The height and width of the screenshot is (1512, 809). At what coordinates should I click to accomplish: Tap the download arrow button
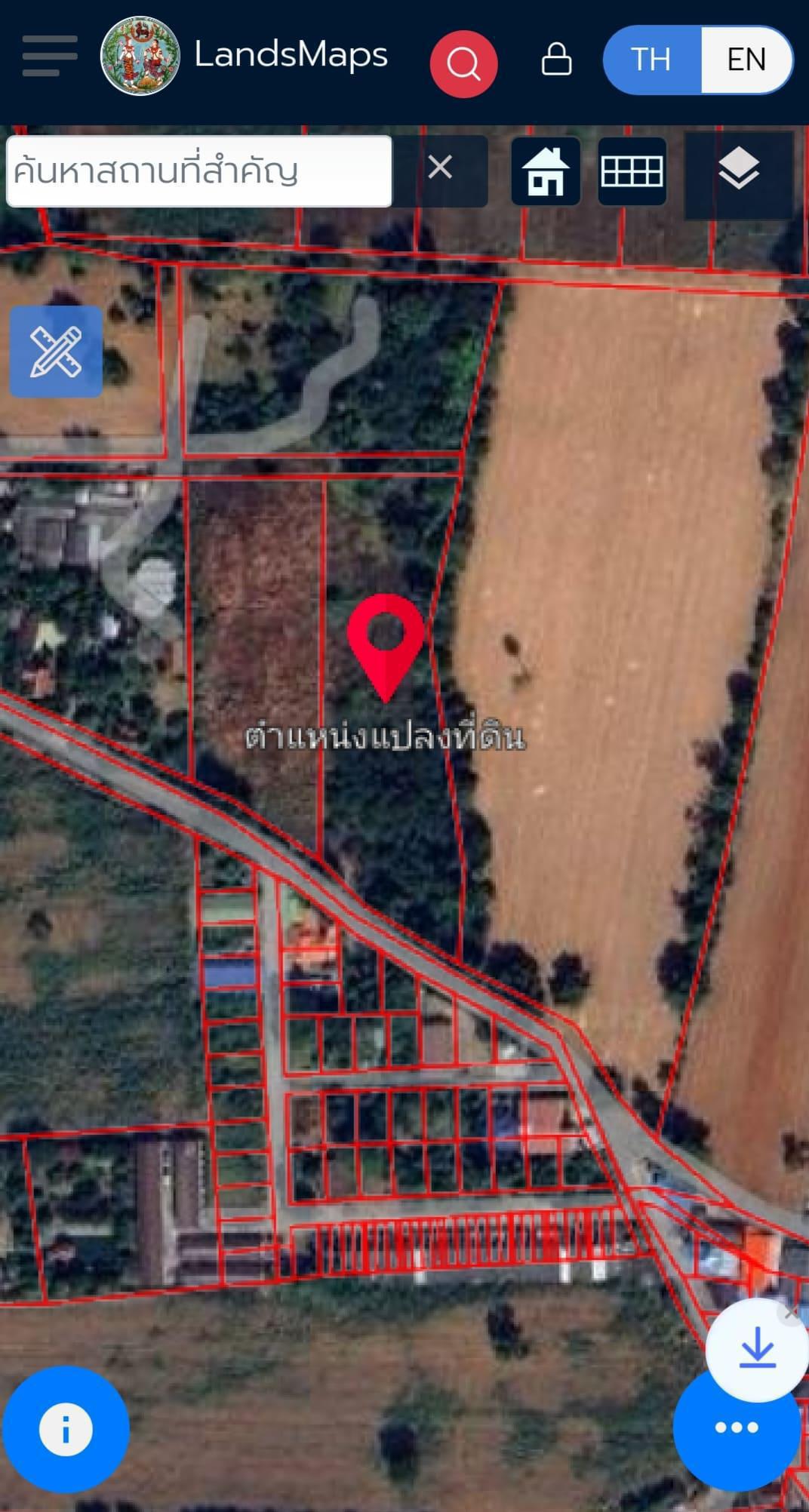(757, 1350)
